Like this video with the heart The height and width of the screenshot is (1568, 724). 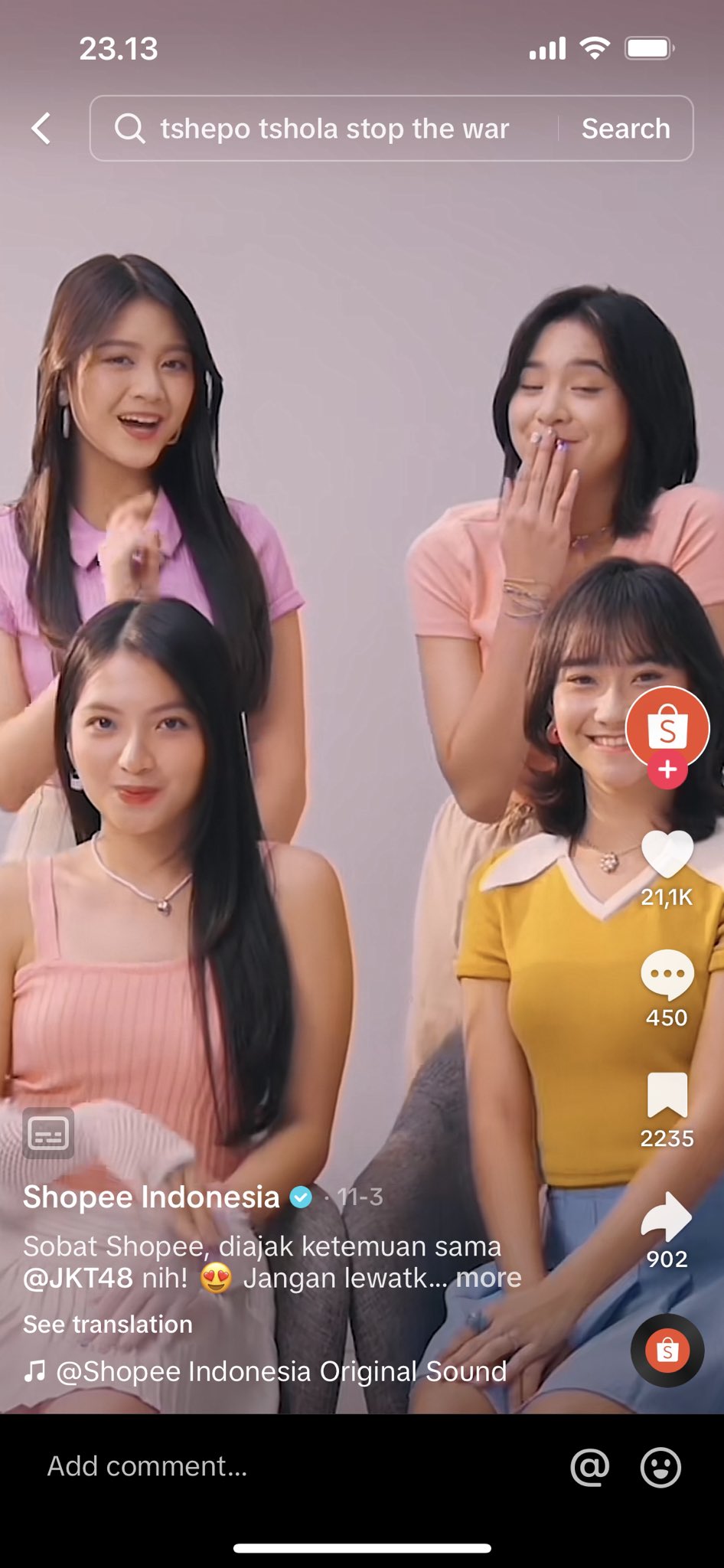(x=667, y=855)
